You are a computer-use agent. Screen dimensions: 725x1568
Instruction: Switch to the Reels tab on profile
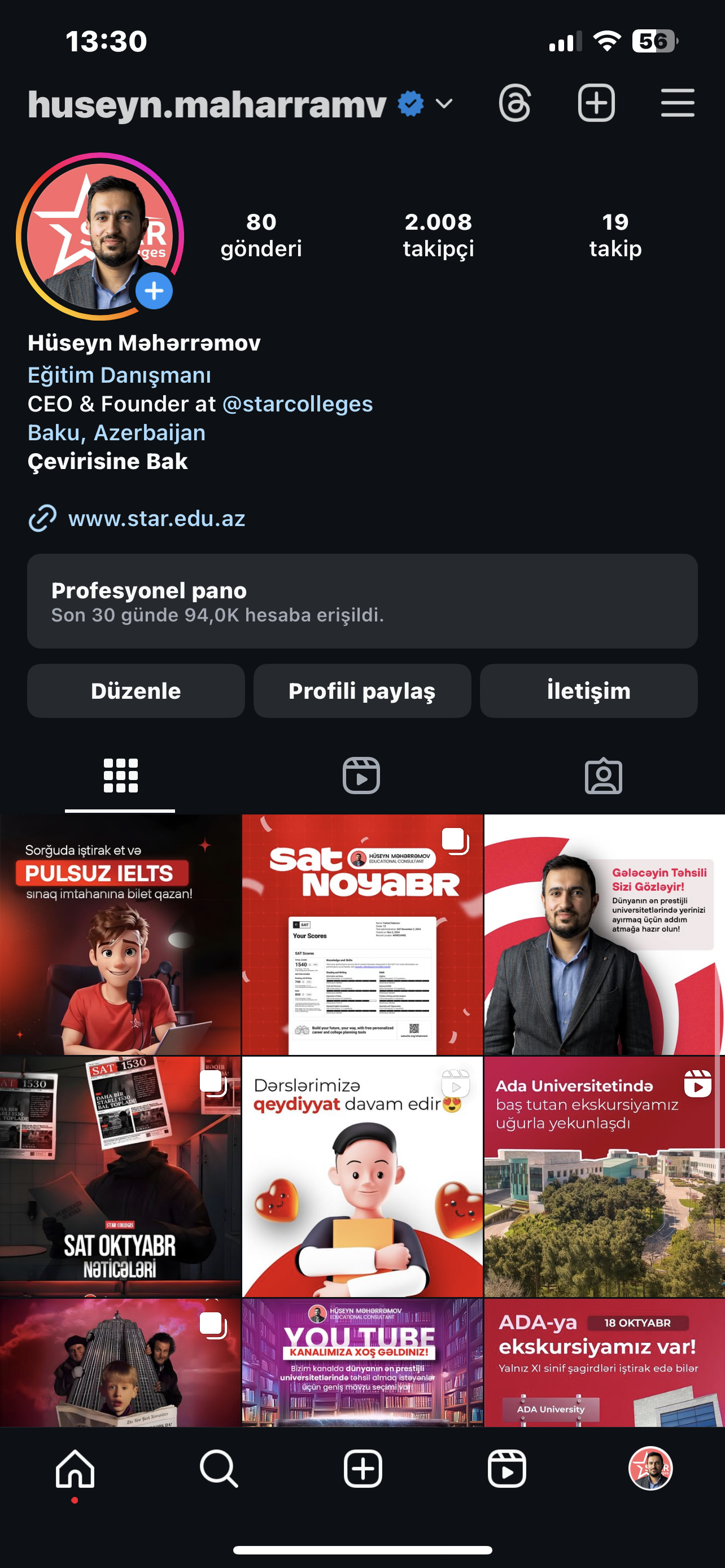tap(361, 776)
